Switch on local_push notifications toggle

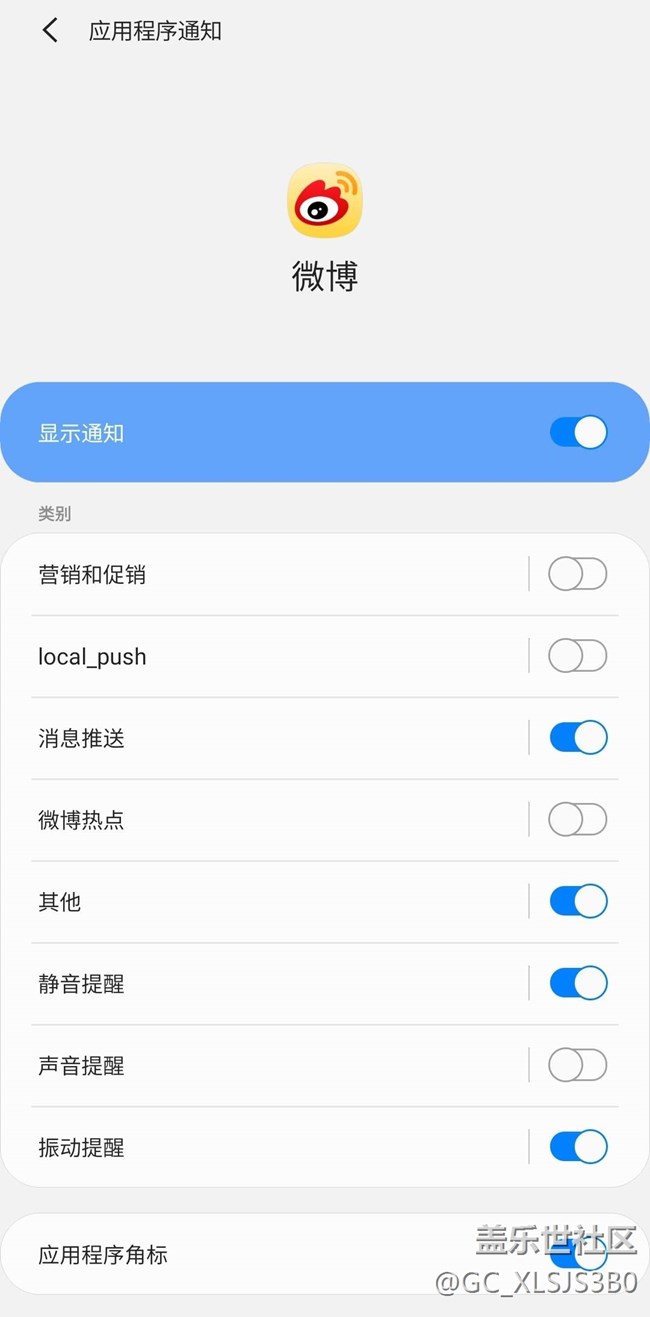(x=577, y=656)
